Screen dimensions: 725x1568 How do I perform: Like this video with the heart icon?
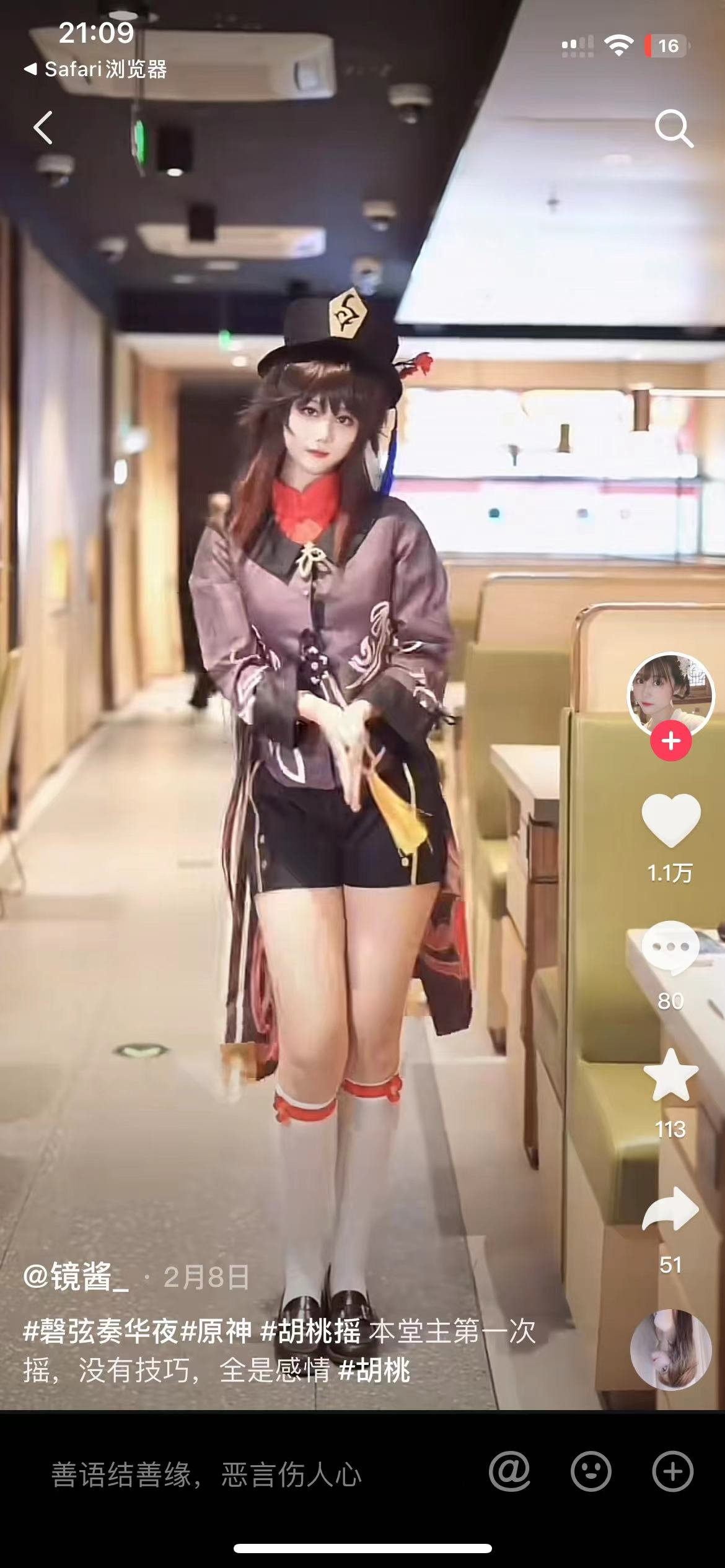(670, 821)
